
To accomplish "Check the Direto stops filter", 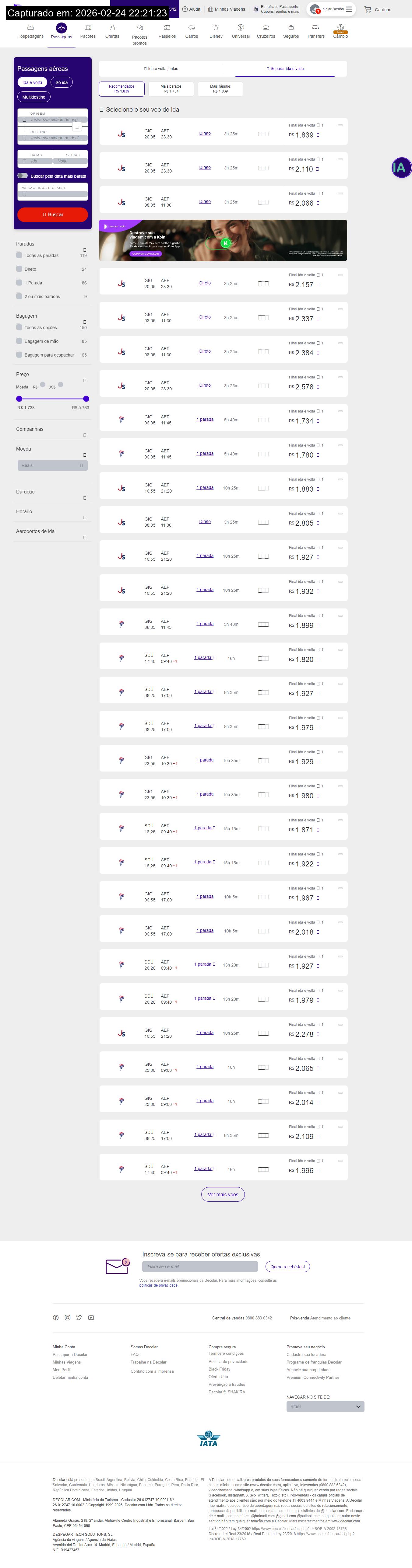I will point(19,269).
